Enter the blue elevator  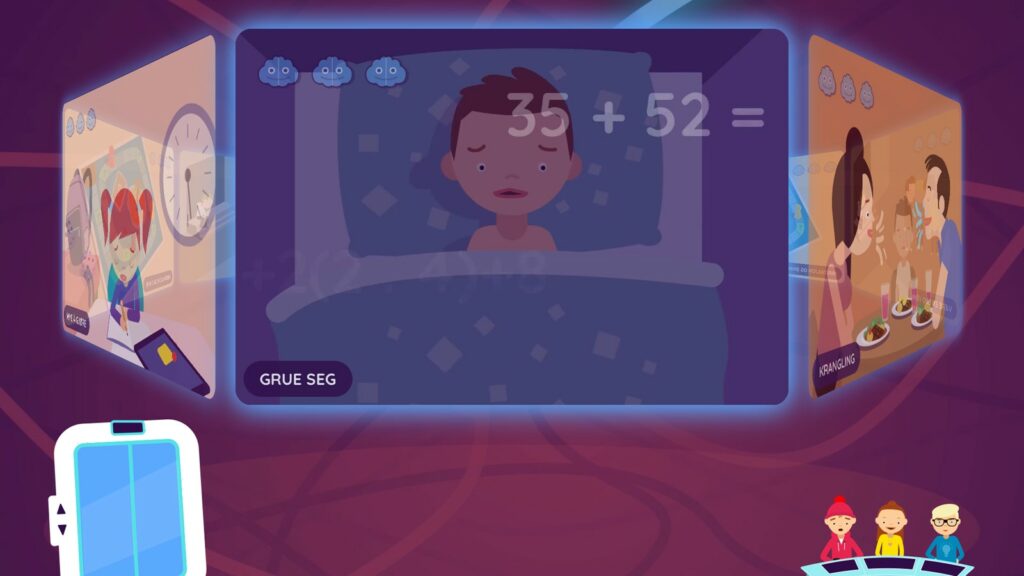[x=127, y=495]
